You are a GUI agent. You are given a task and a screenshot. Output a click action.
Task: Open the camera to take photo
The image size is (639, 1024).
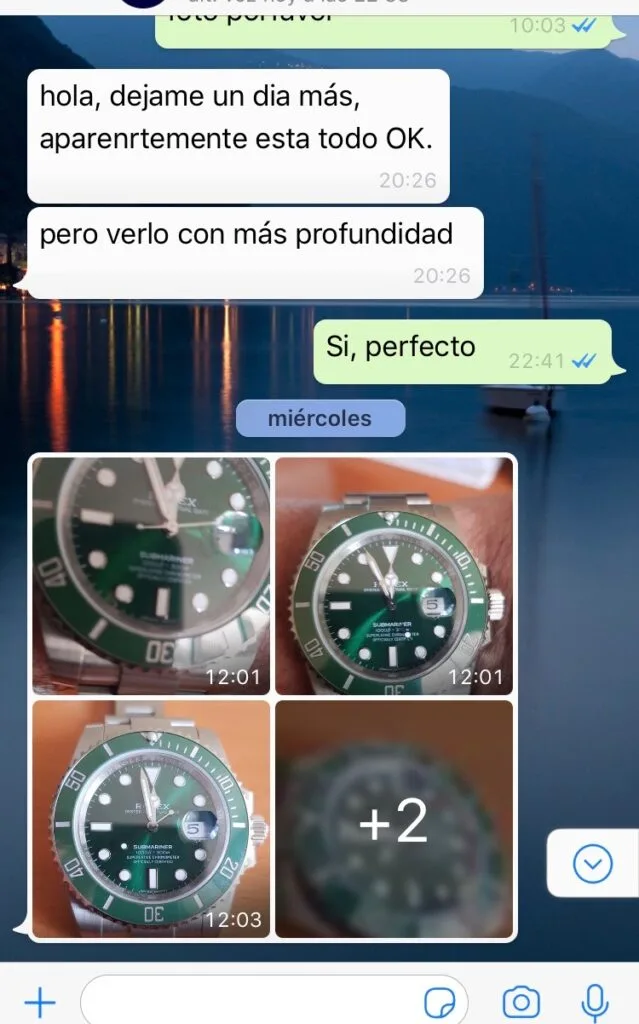(x=521, y=1001)
